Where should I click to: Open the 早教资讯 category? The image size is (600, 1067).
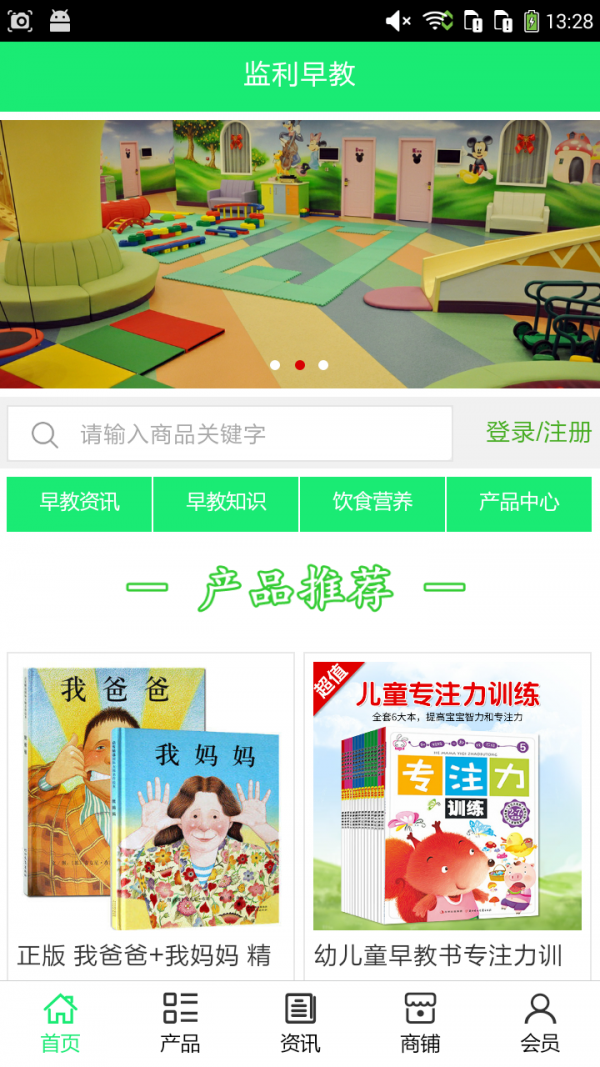tap(80, 503)
